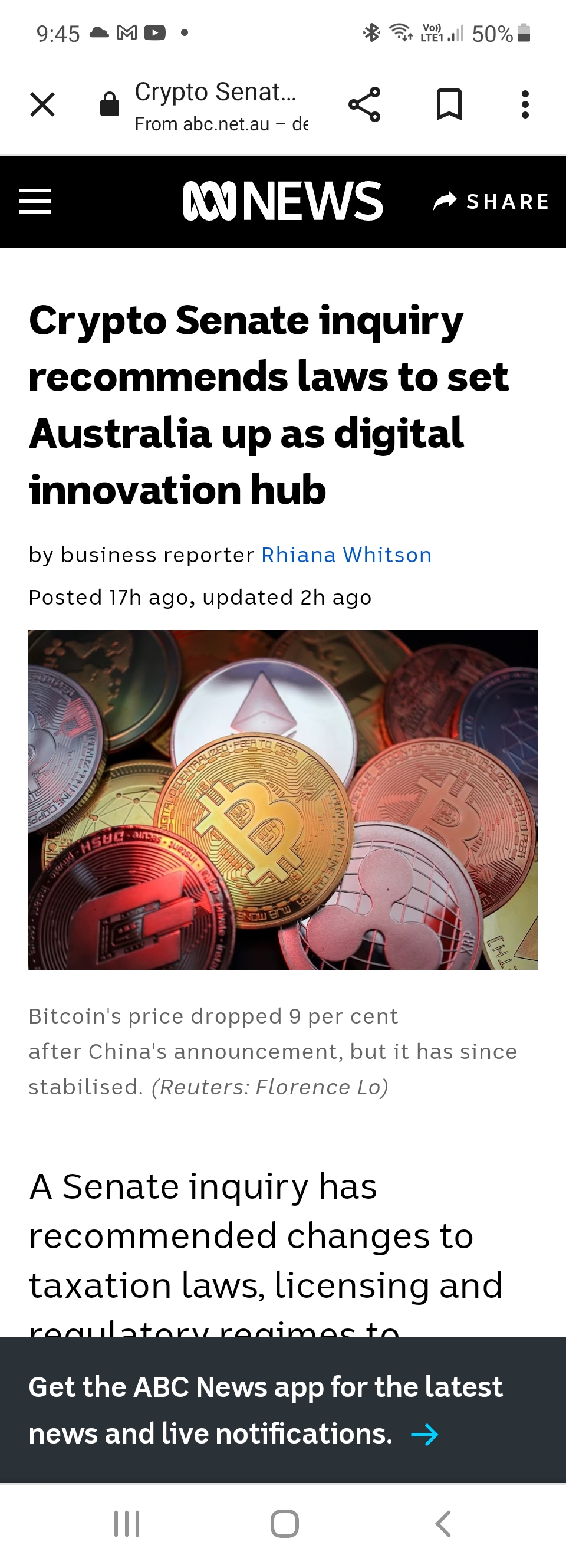Open Rhiana Whitson's author page
Image resolution: width=566 pixels, height=1568 pixels.
click(x=346, y=555)
